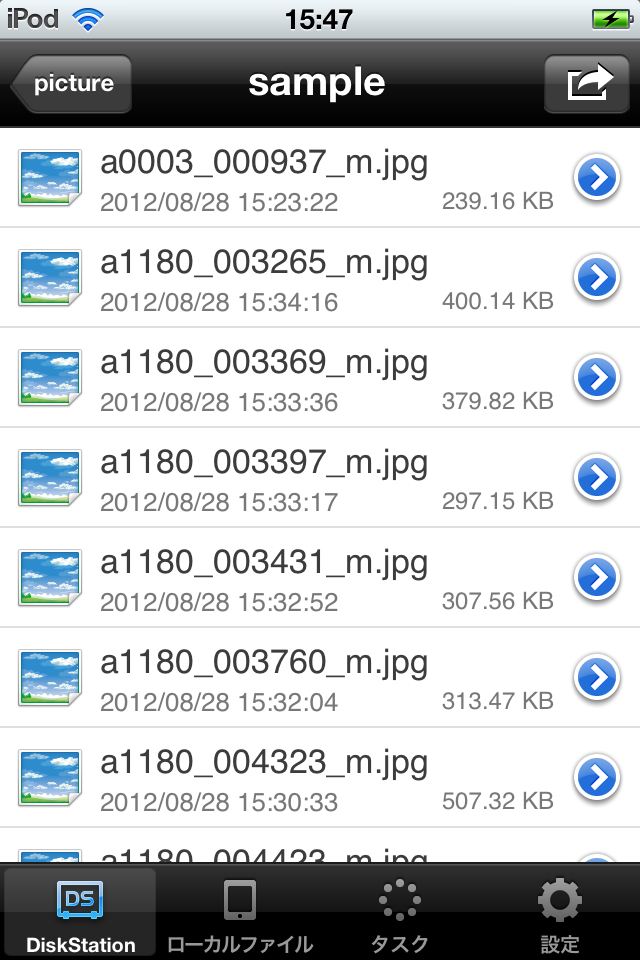The width and height of the screenshot is (640, 960).
Task: Open file a1180_003265_m.jpg
Action: pyautogui.click(x=264, y=278)
